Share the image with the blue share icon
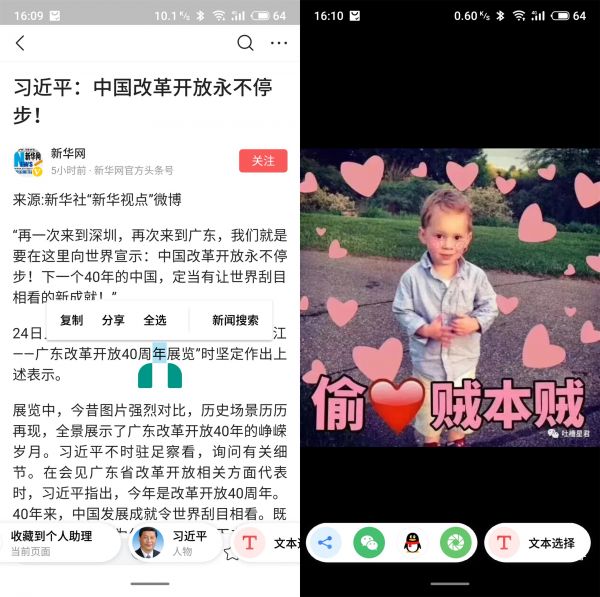Image resolution: width=600 pixels, height=597 pixels. (x=325, y=543)
